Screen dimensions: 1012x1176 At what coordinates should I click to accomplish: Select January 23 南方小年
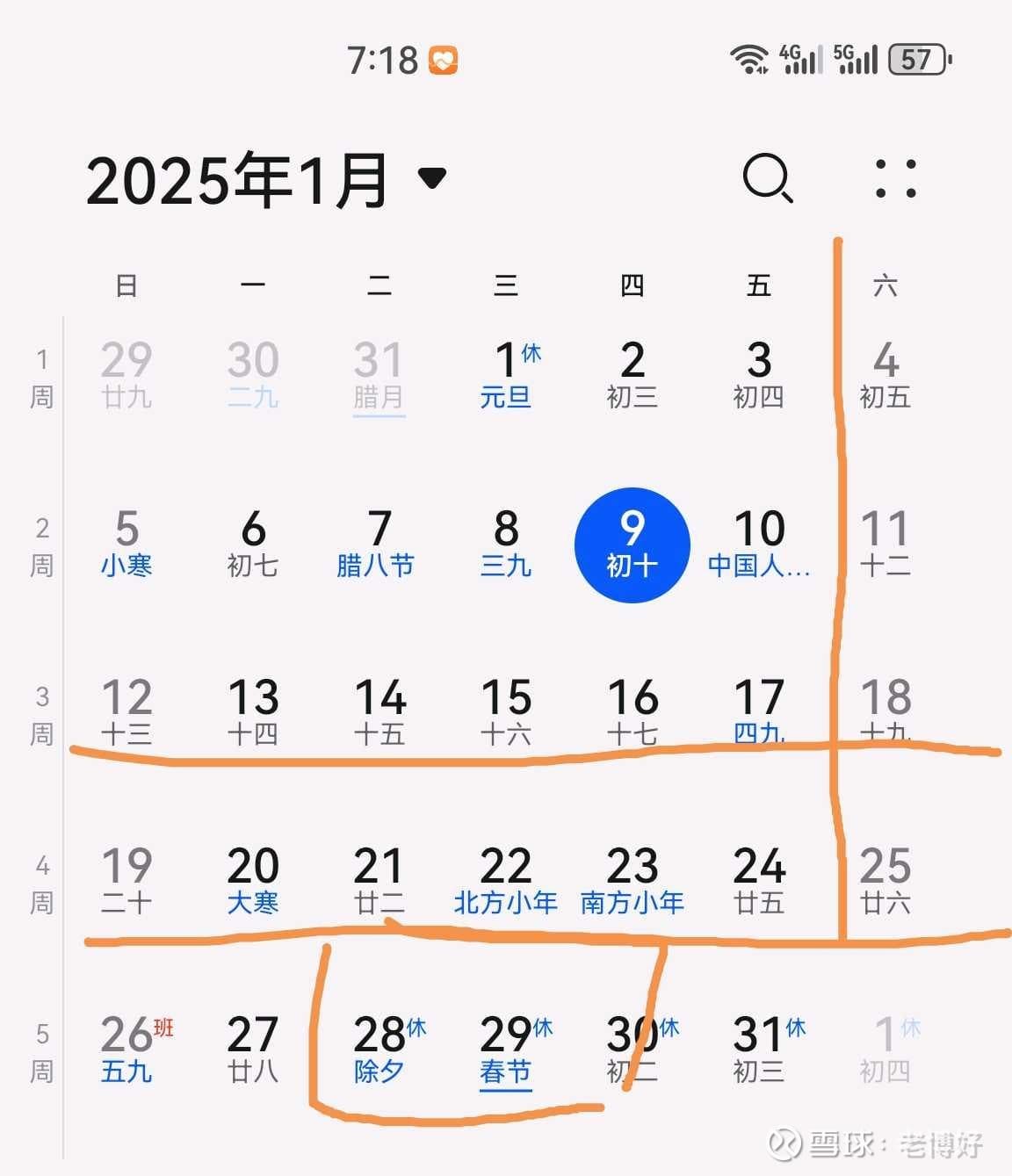632,880
